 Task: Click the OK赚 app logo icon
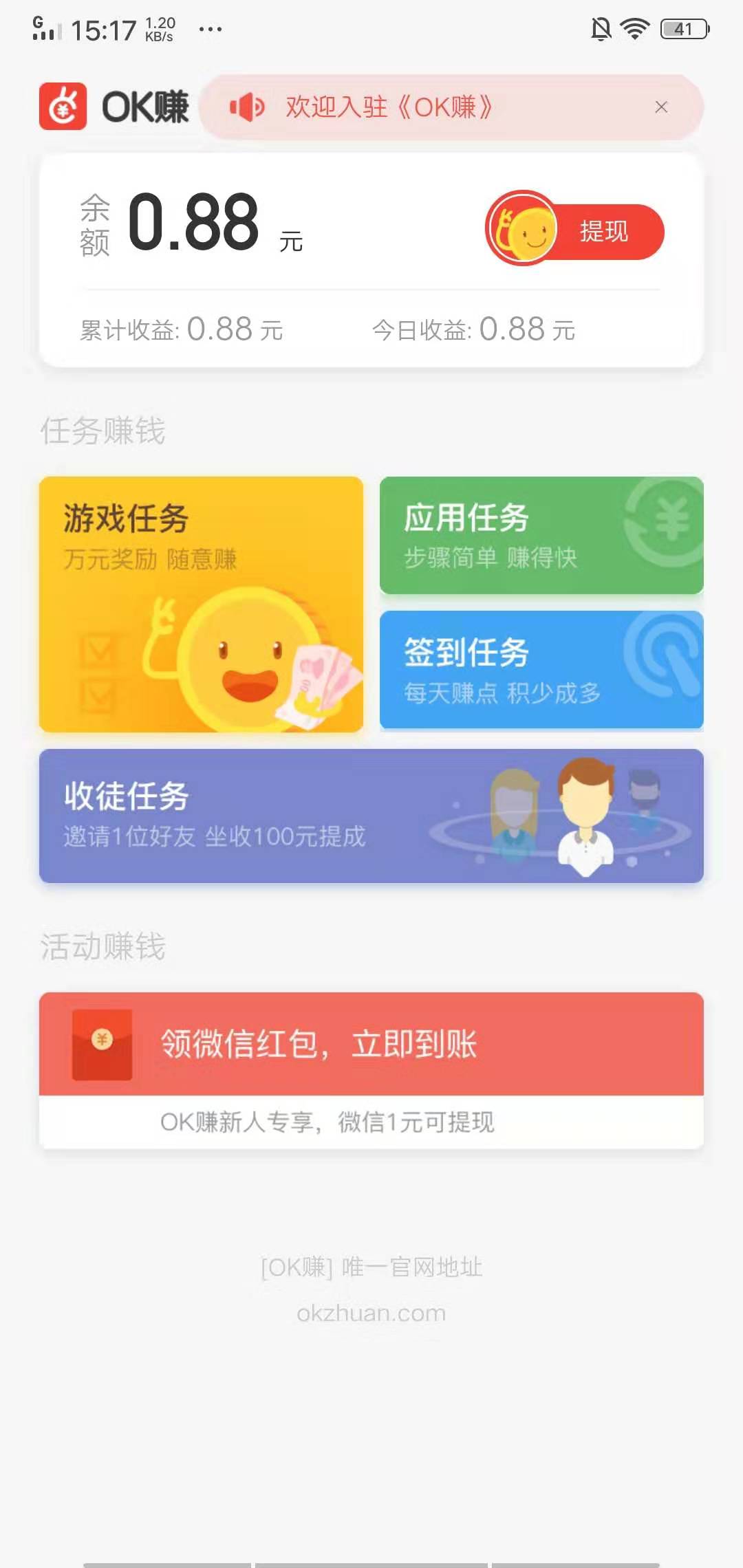click(x=63, y=107)
